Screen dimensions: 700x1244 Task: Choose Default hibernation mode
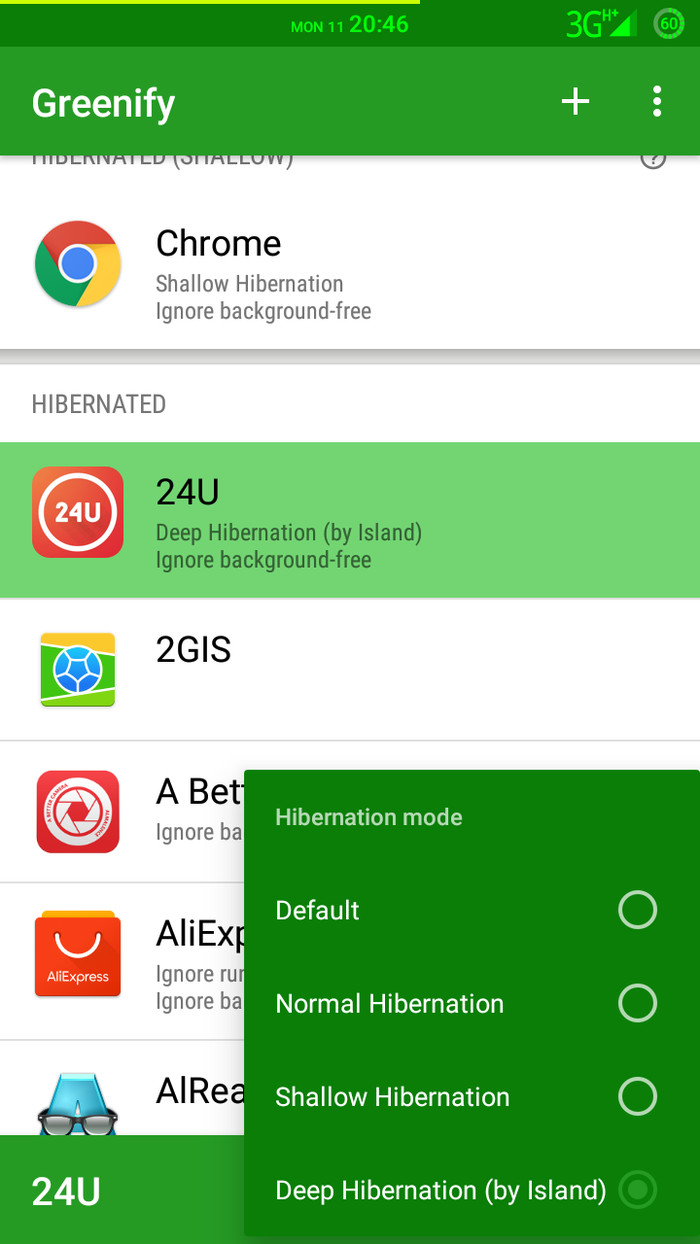[466, 911]
